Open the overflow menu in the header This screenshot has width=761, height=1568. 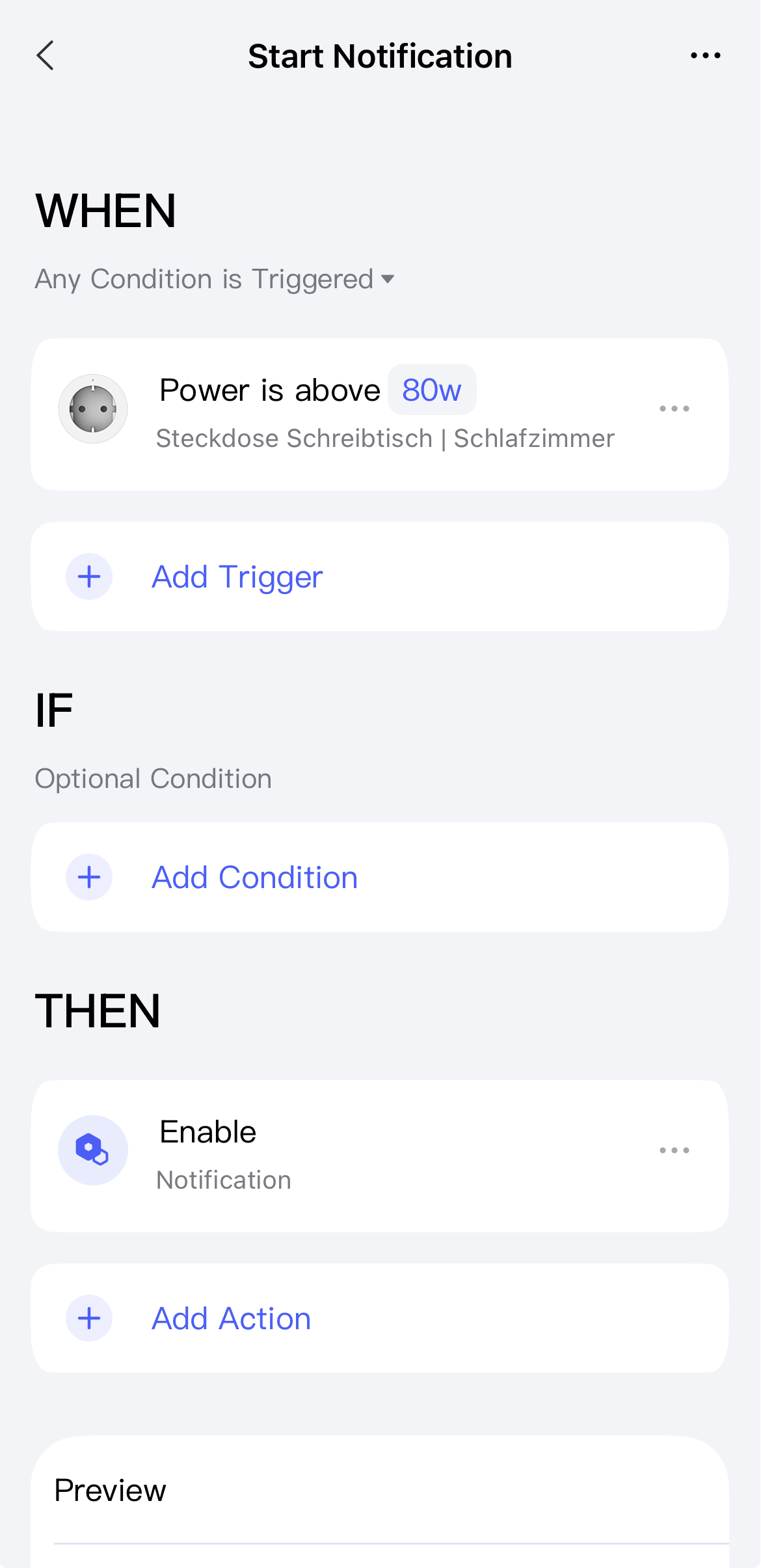[x=705, y=56]
